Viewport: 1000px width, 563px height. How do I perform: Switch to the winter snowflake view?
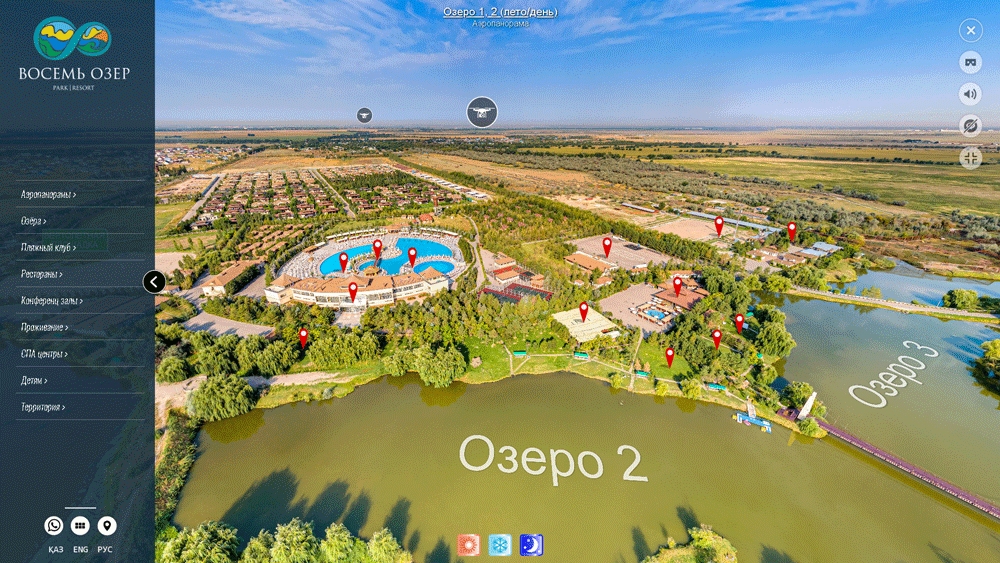[x=499, y=545]
